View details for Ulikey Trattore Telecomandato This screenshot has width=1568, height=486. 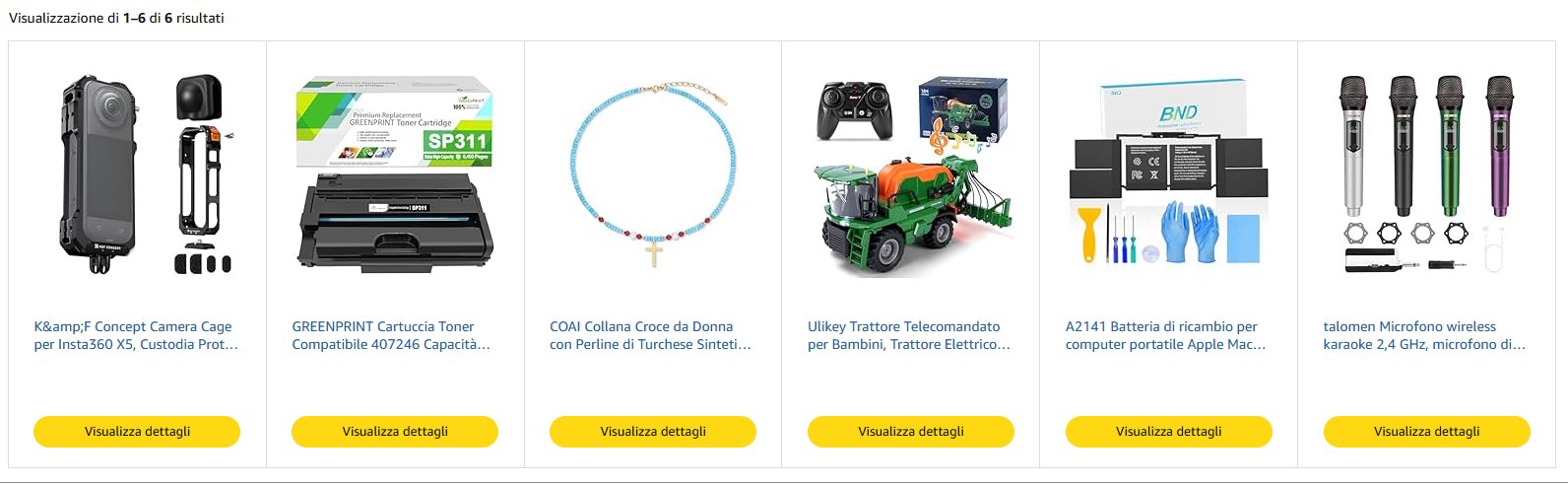pos(911,432)
